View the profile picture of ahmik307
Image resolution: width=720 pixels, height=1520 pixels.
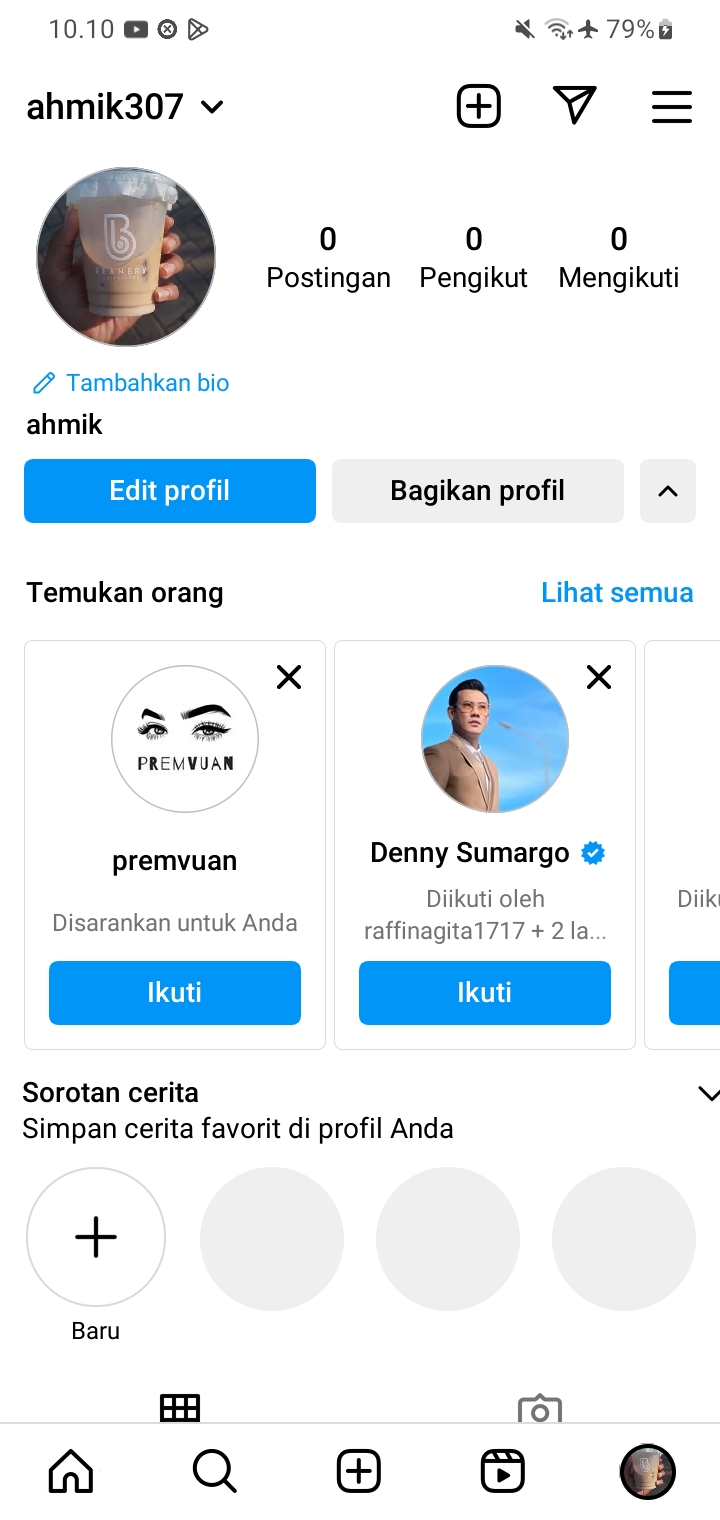[x=126, y=257]
